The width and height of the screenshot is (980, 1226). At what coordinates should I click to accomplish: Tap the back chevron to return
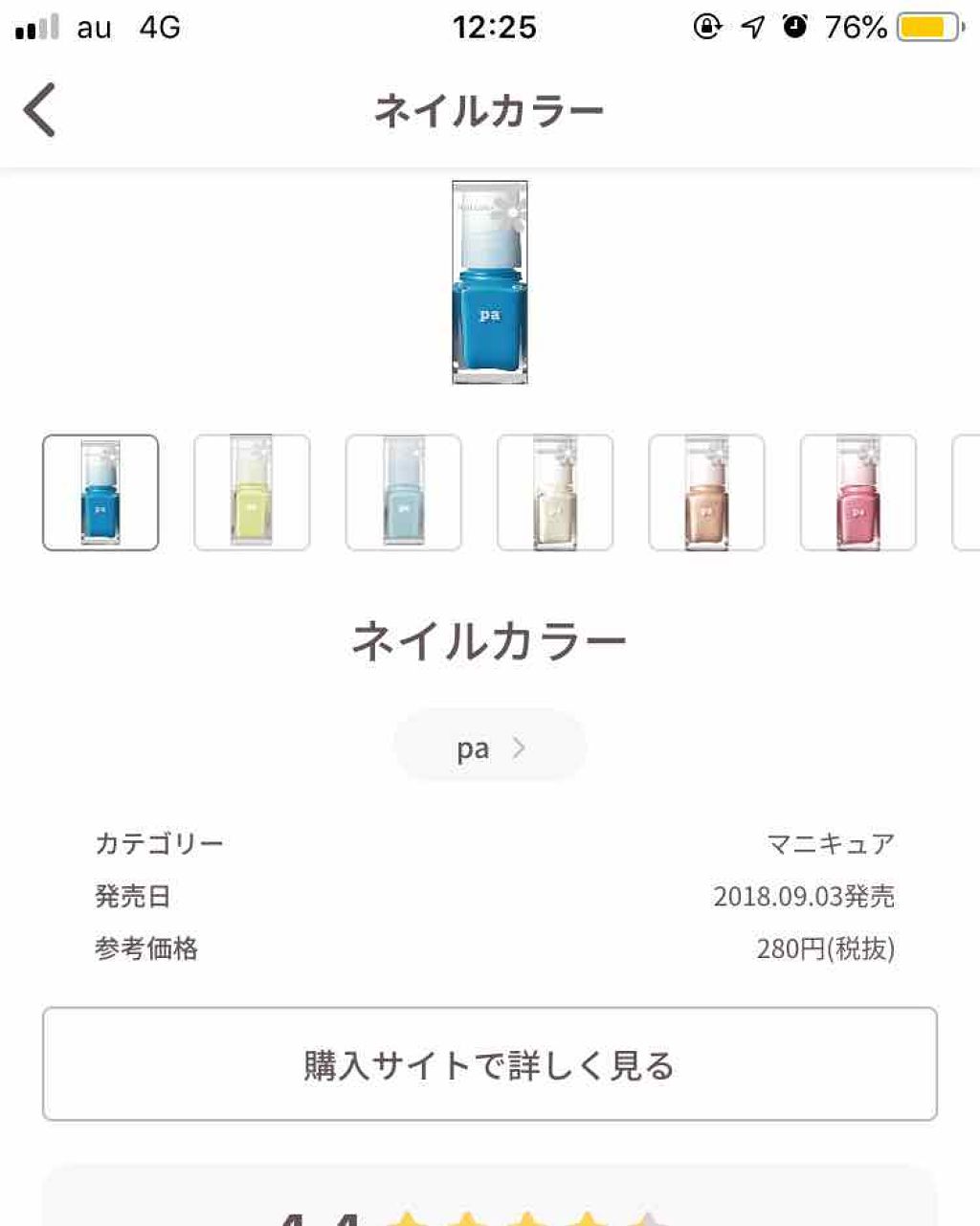(40, 108)
